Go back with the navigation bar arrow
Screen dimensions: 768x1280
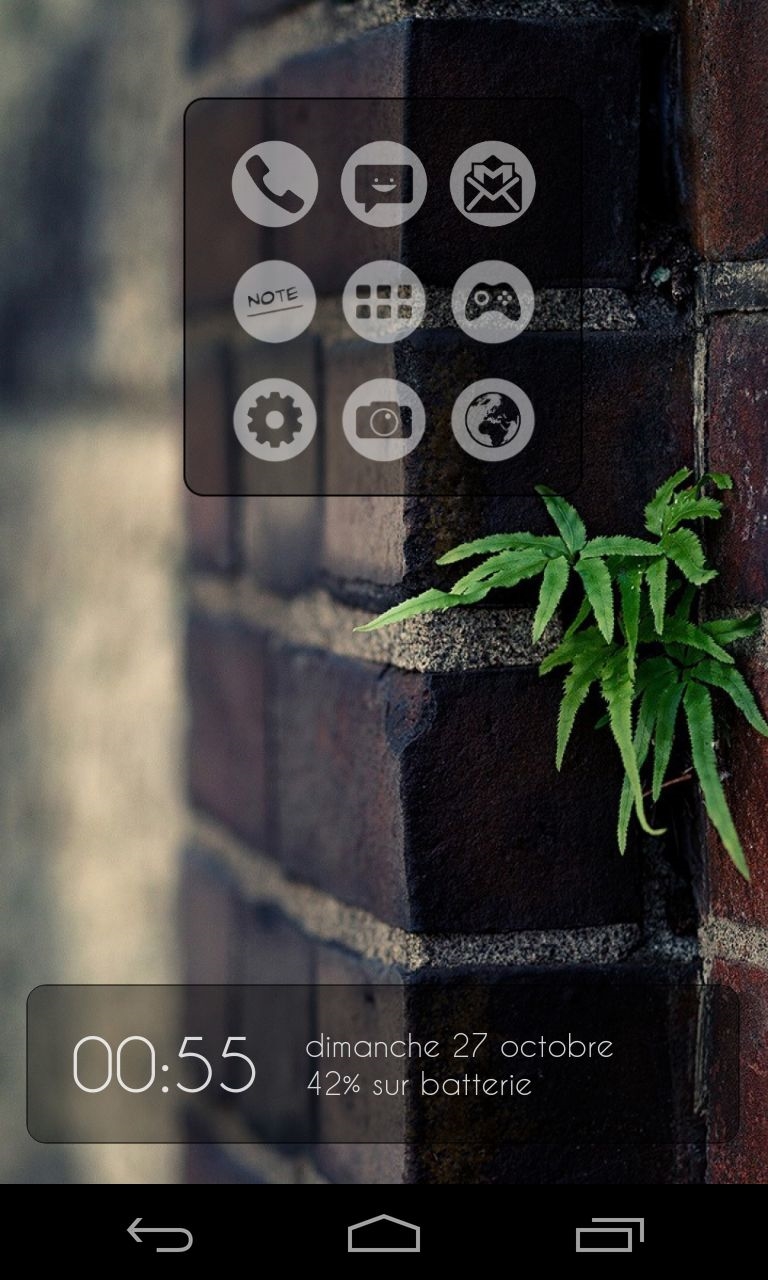[160, 1235]
